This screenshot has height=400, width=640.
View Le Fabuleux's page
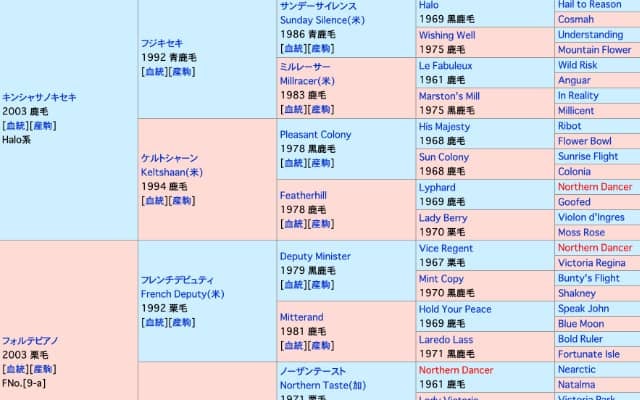445,66
